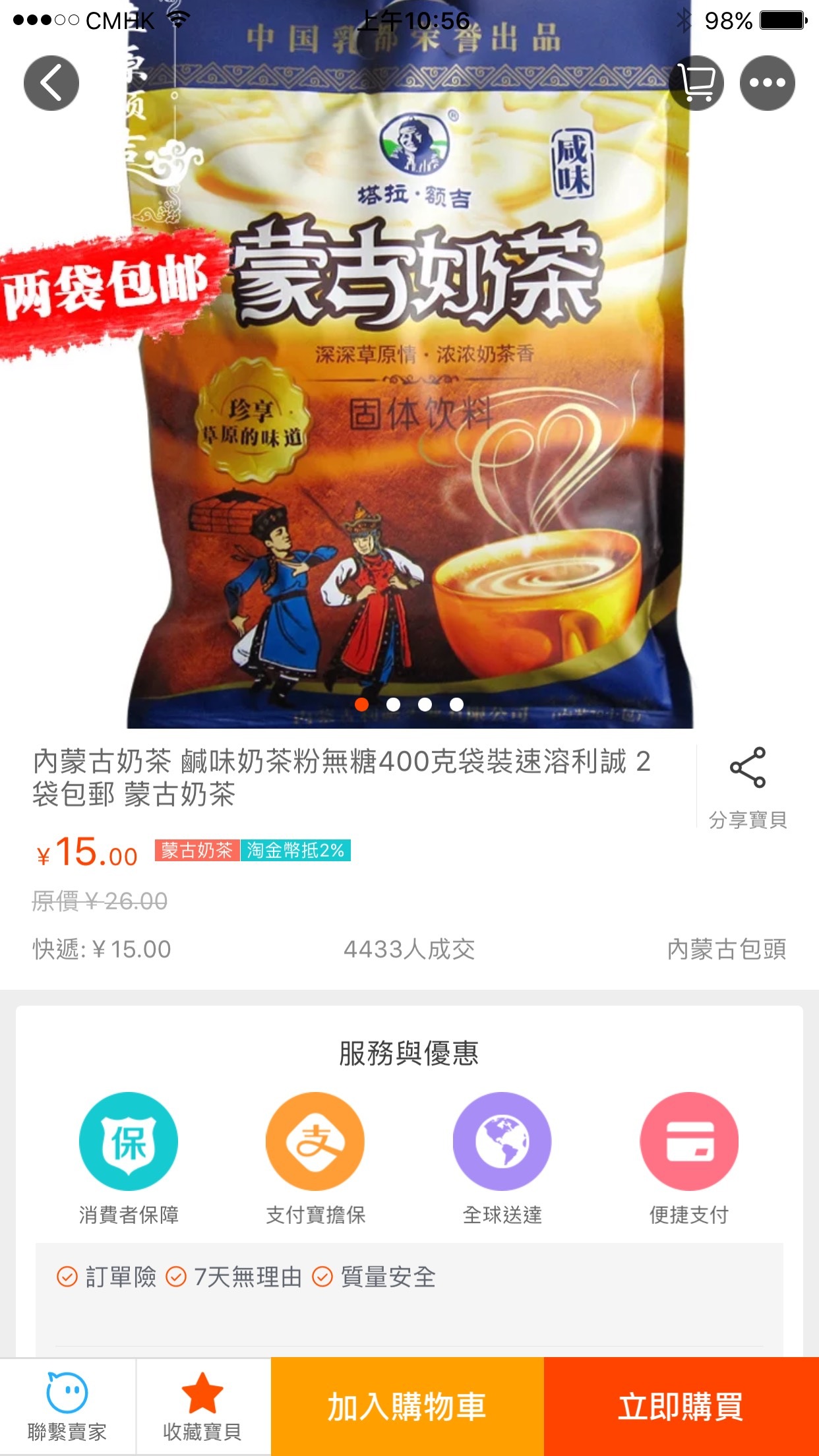Open 消費者保障 service info
The image size is (819, 1456).
click(x=129, y=1159)
